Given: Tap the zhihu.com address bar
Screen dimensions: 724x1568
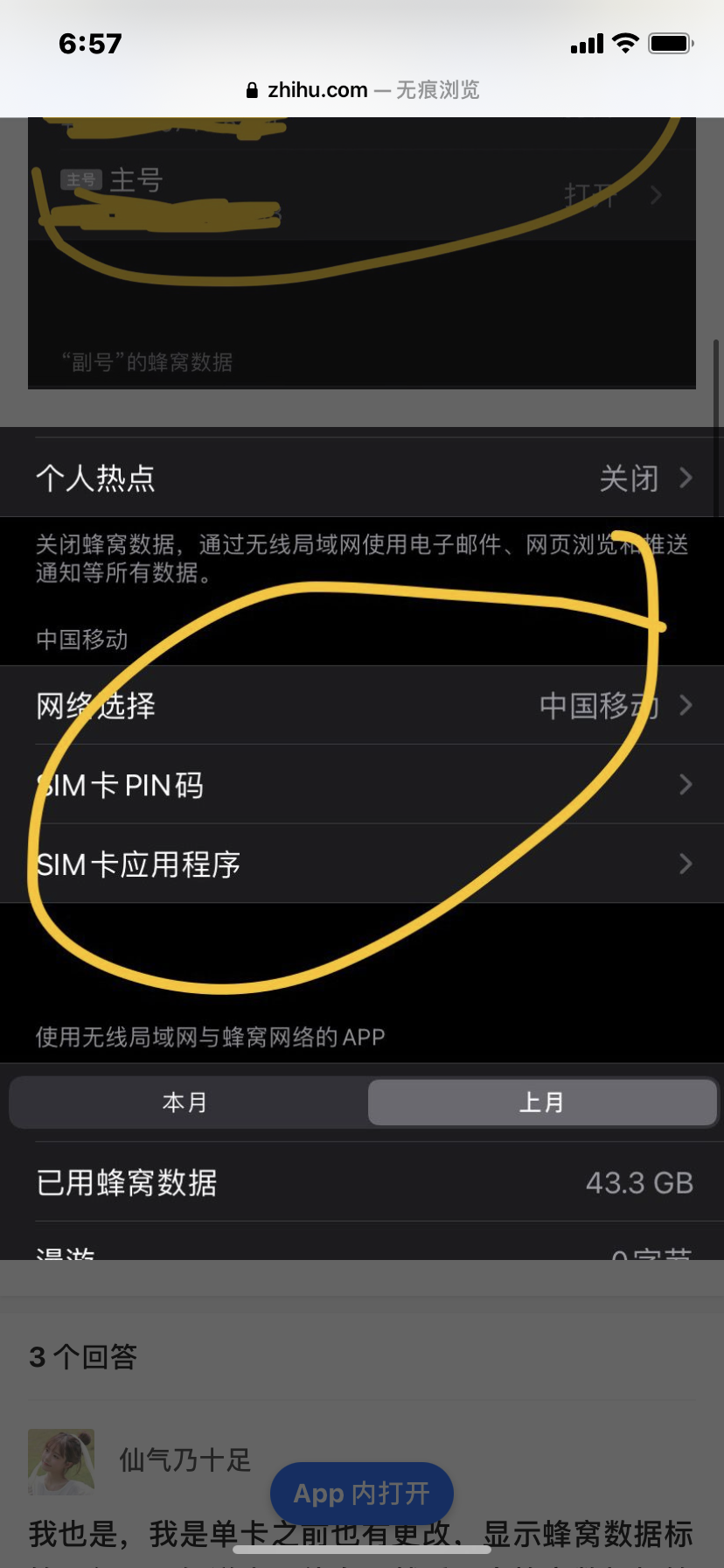Looking at the screenshot, I should click(x=362, y=90).
